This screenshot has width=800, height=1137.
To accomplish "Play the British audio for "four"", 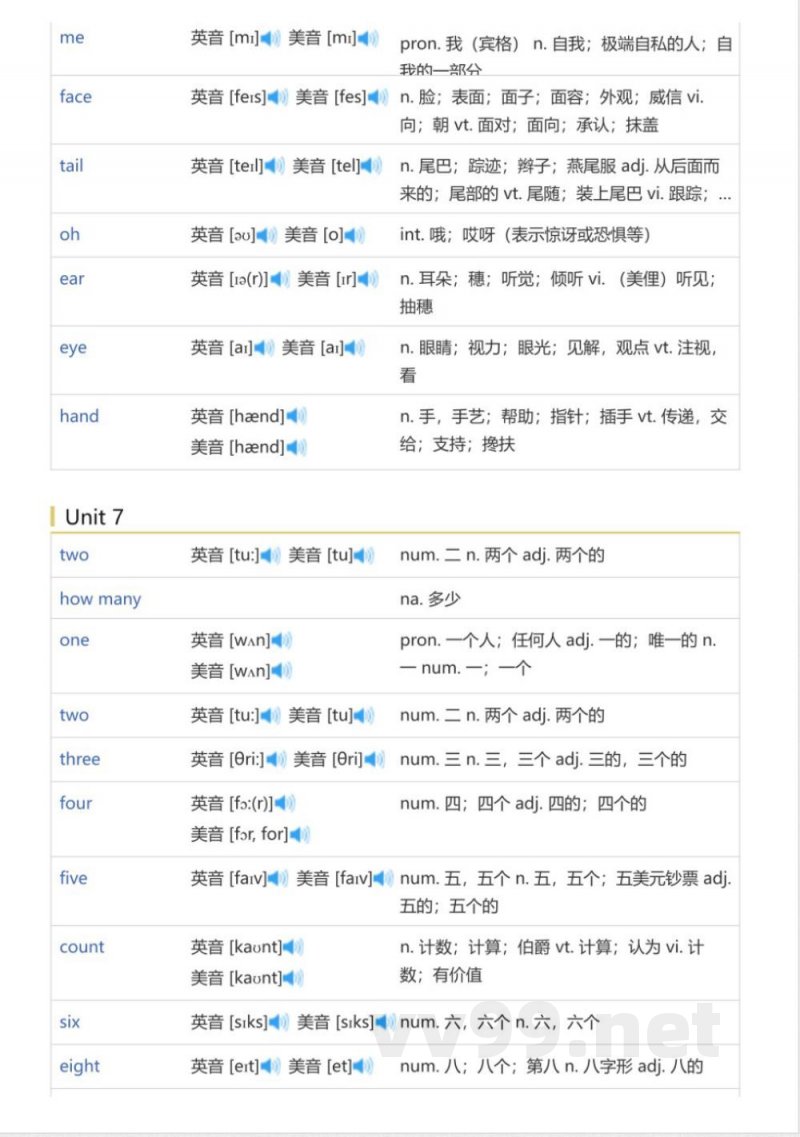I will point(285,803).
